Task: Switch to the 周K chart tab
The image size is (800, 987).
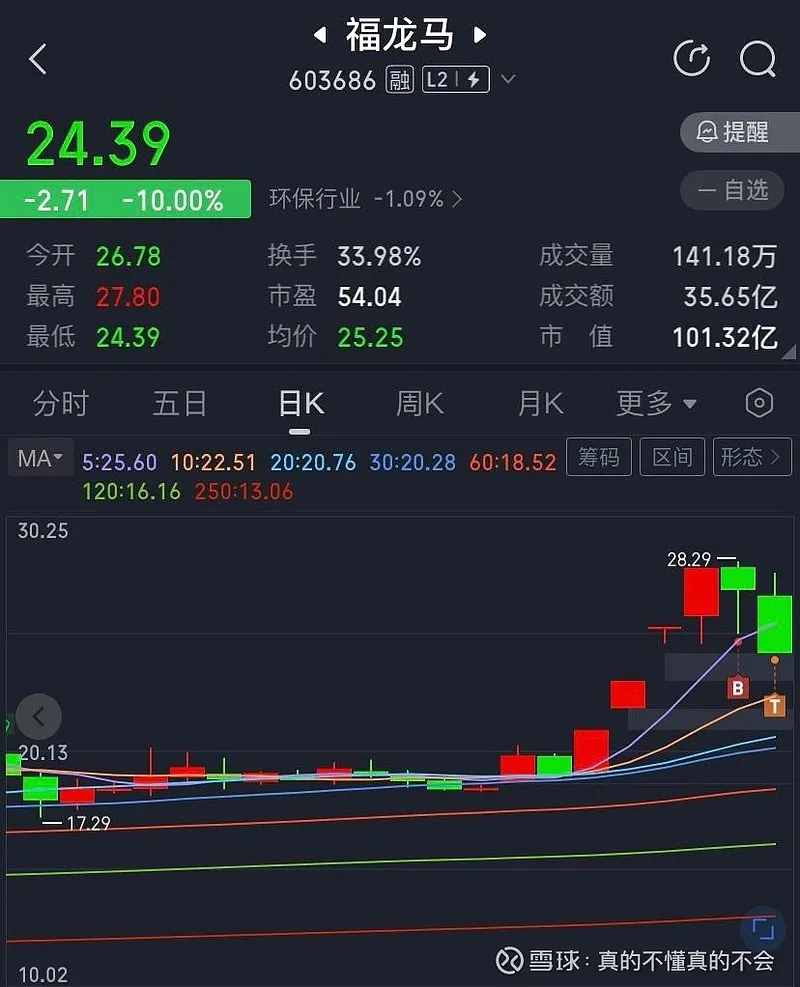Action: (x=420, y=404)
